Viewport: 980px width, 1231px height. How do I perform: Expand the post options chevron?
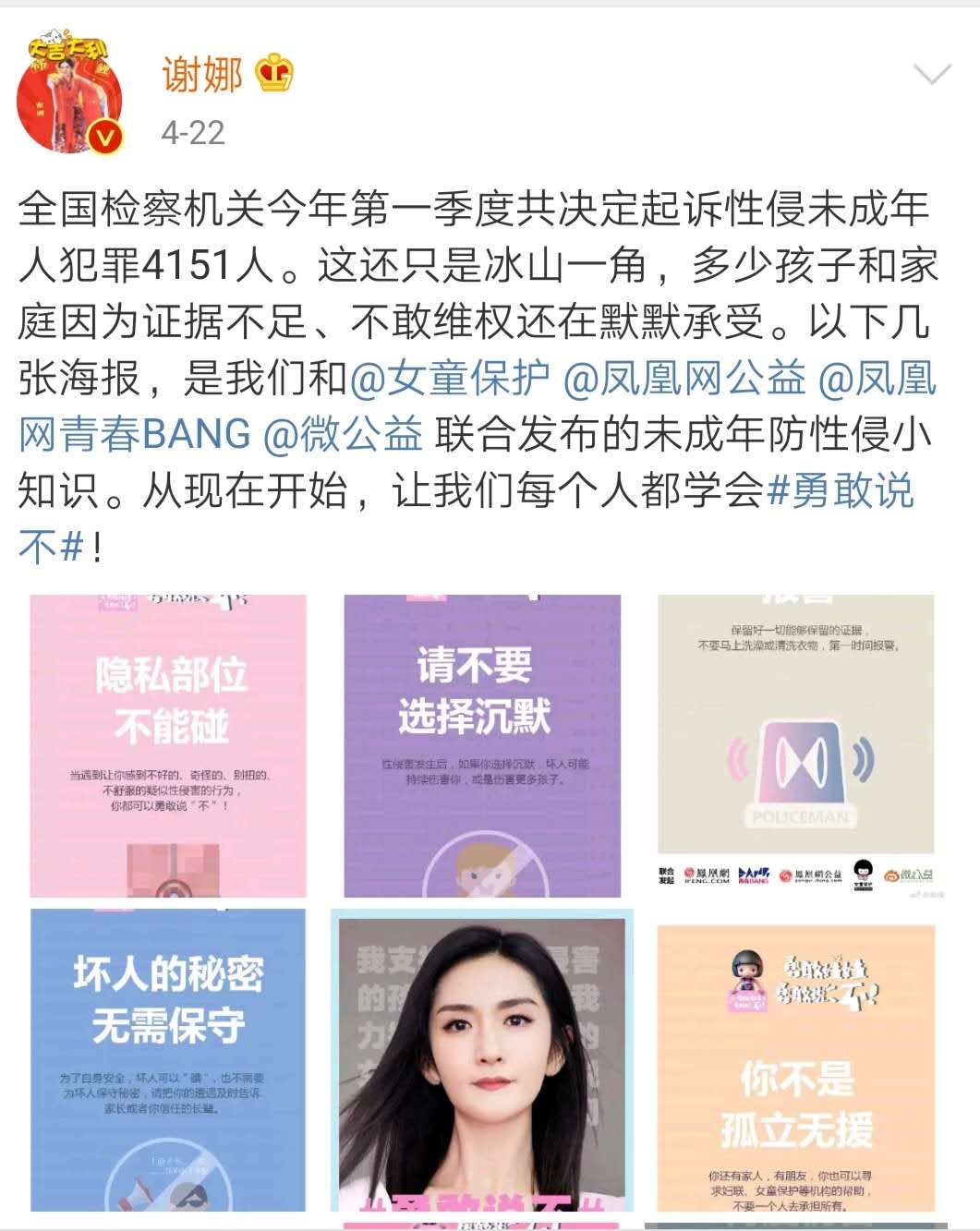931,75
